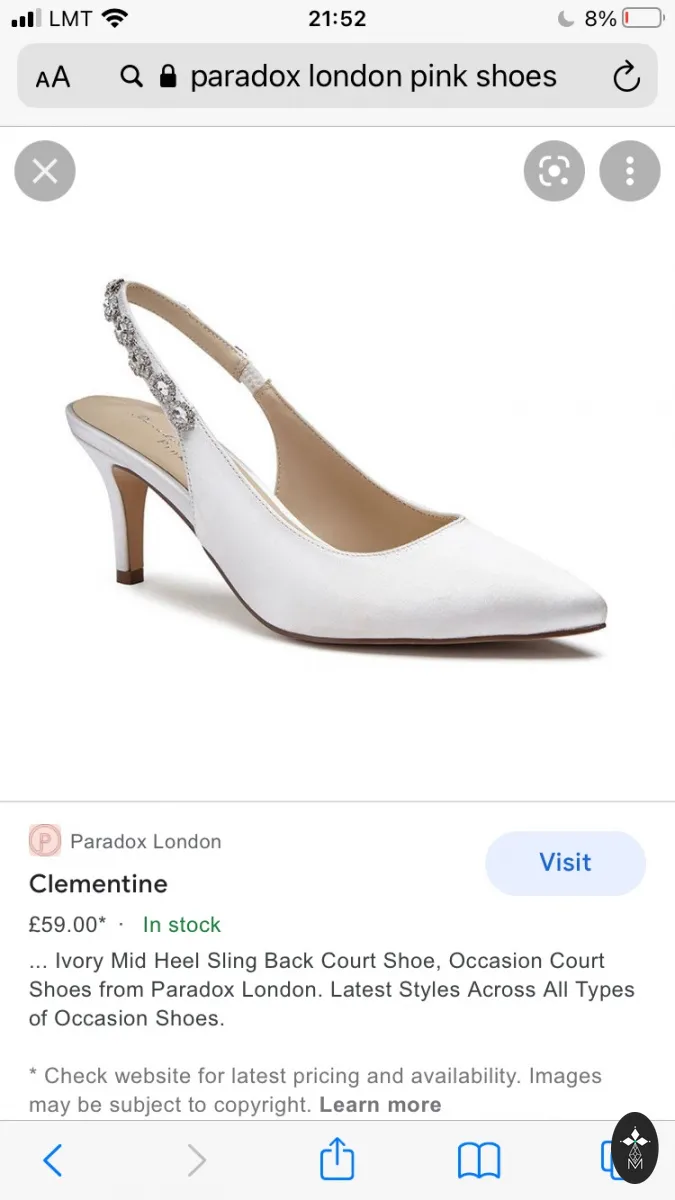Viewport: 675px width, 1200px height.
Task: Open the Safari share sheet
Action: (337, 1158)
